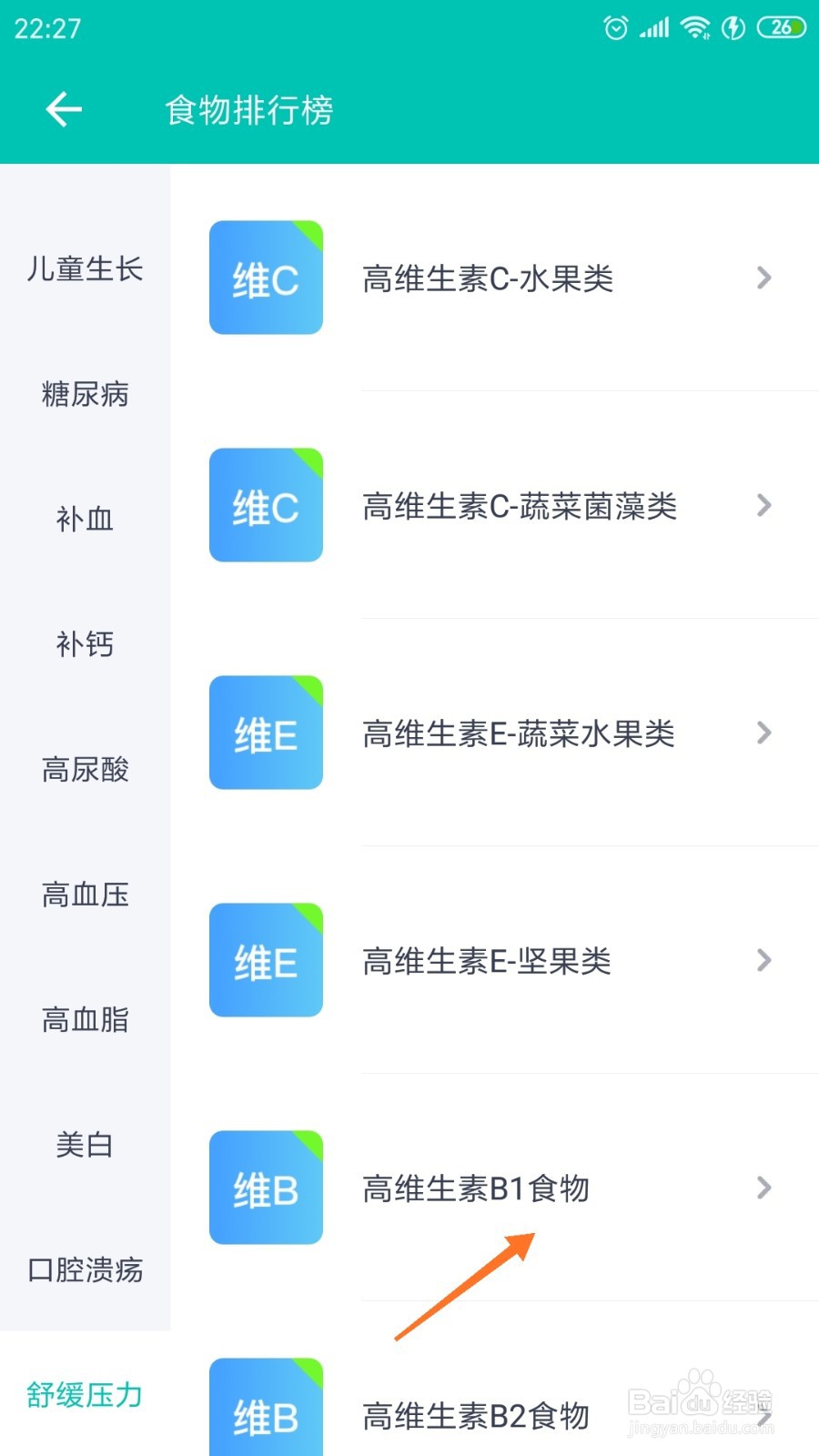
Task: Select the 高血压 category
Action: pyautogui.click(x=85, y=895)
